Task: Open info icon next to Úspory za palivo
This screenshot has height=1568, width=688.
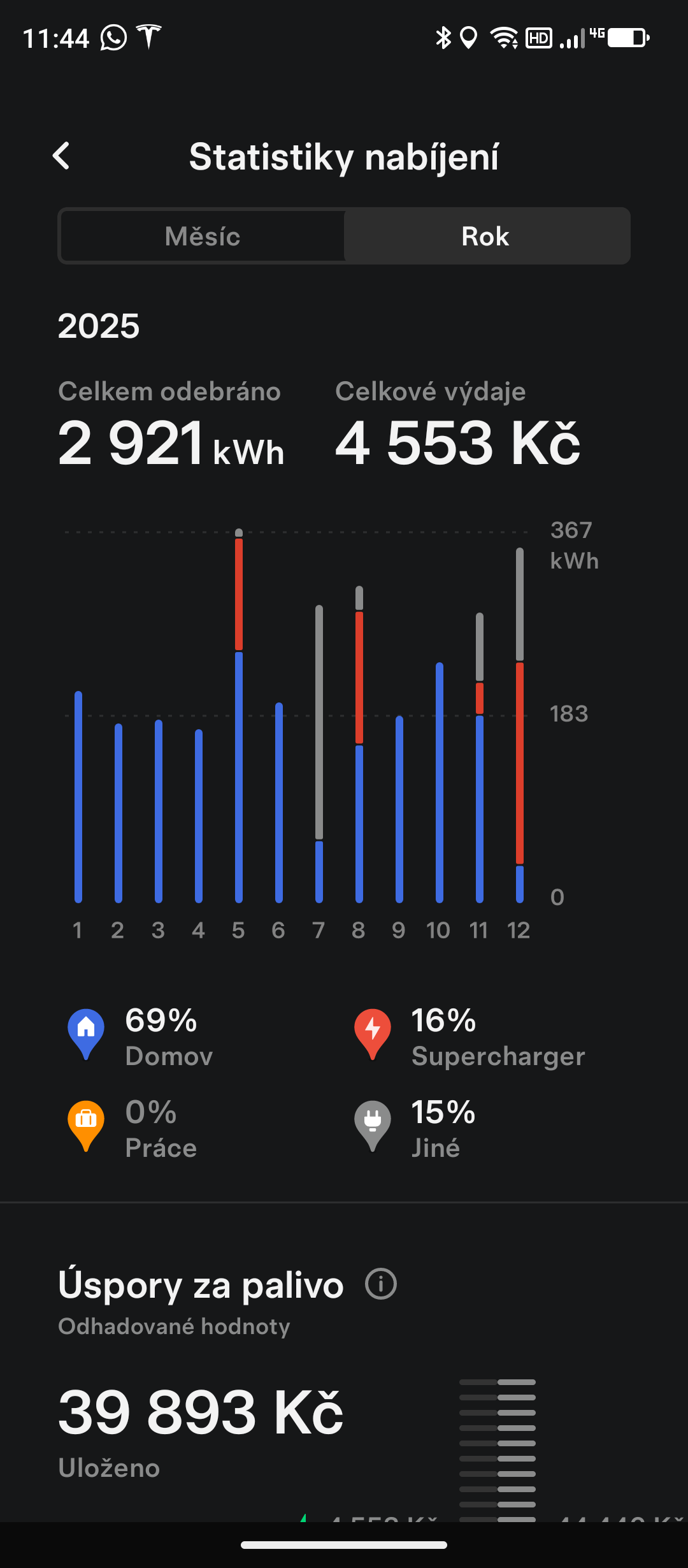Action: (x=381, y=1284)
